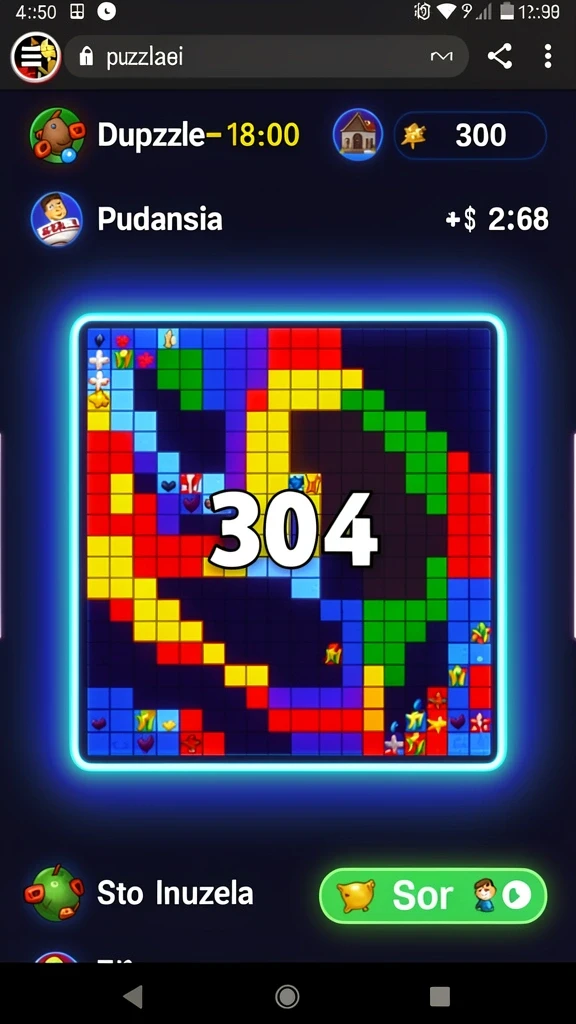The width and height of the screenshot is (576, 1024).
Task: Open the site menu icon
Action: coord(36,57)
